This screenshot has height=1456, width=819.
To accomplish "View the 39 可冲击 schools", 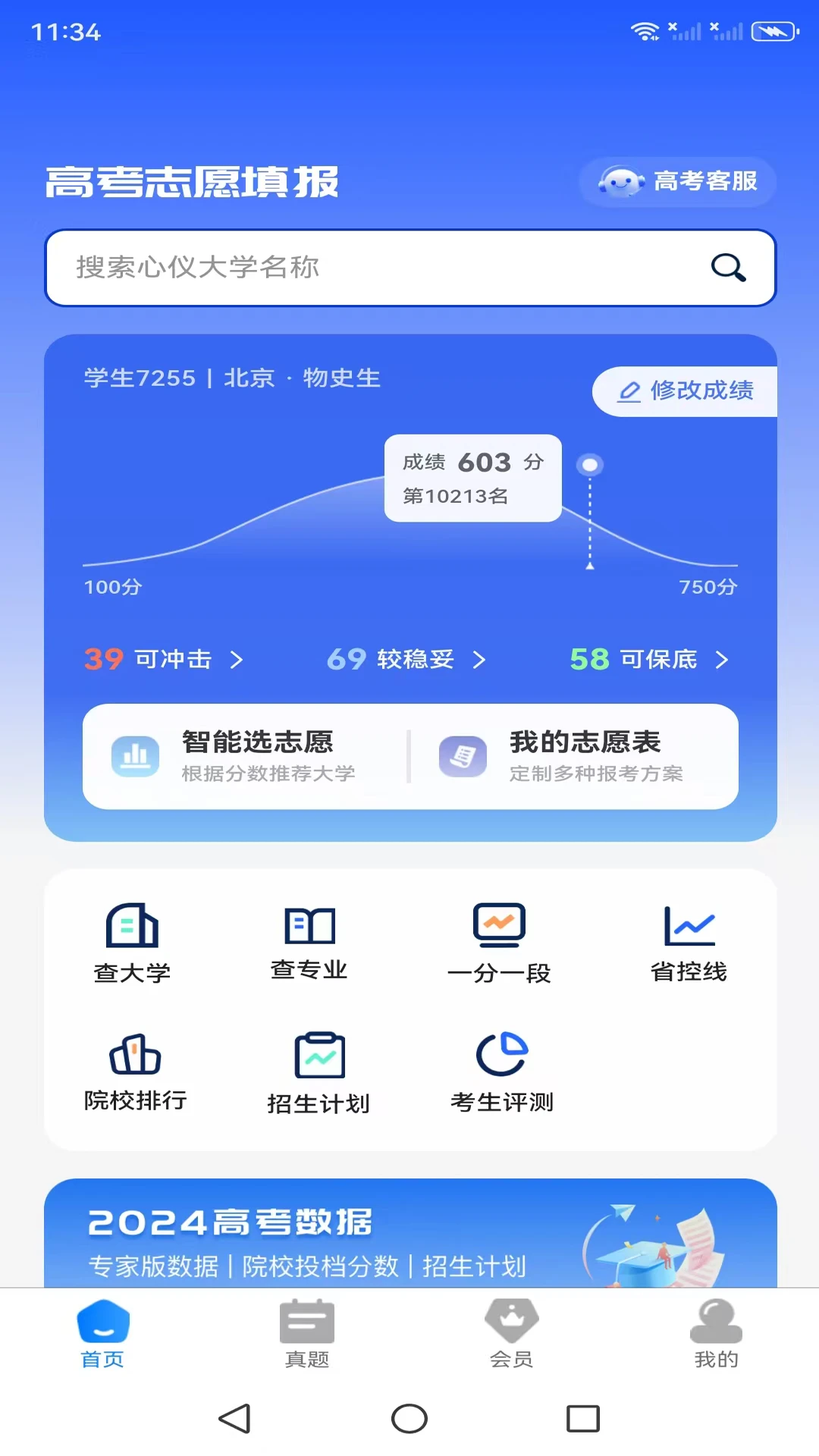I will click(164, 660).
